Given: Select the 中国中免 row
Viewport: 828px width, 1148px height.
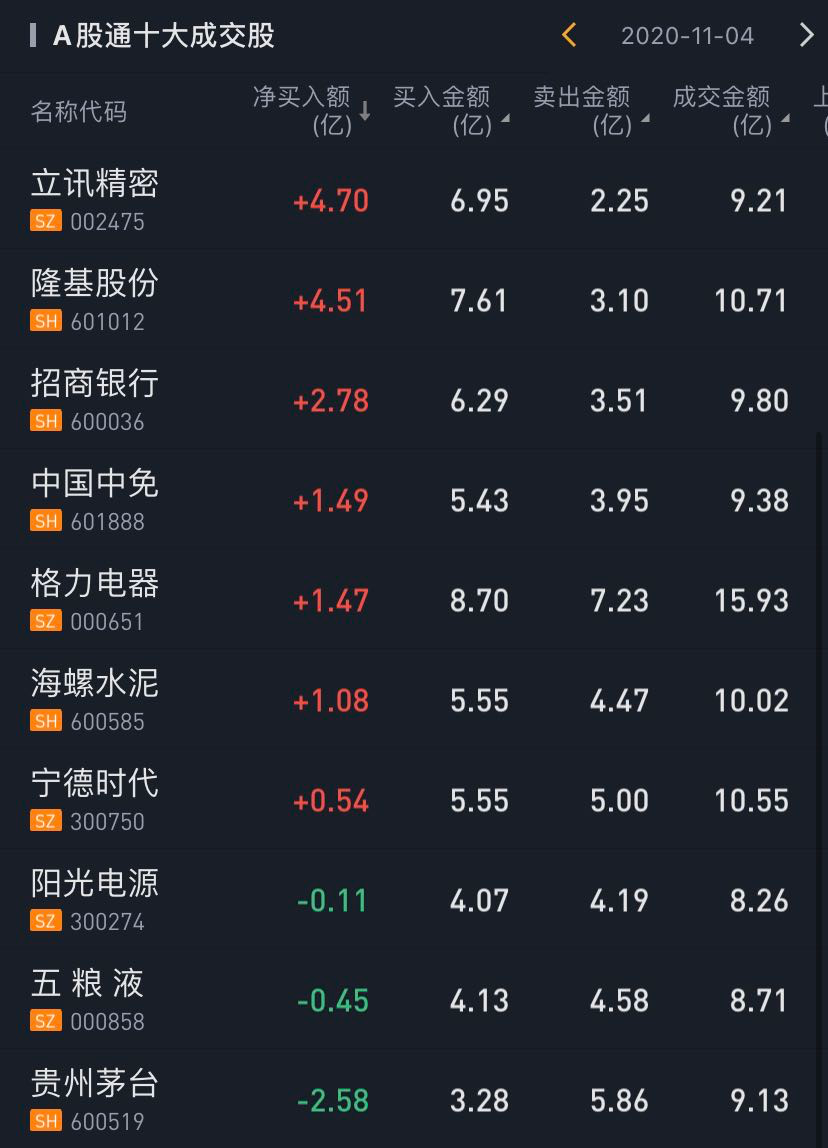Looking at the screenshot, I should coord(95,499).
